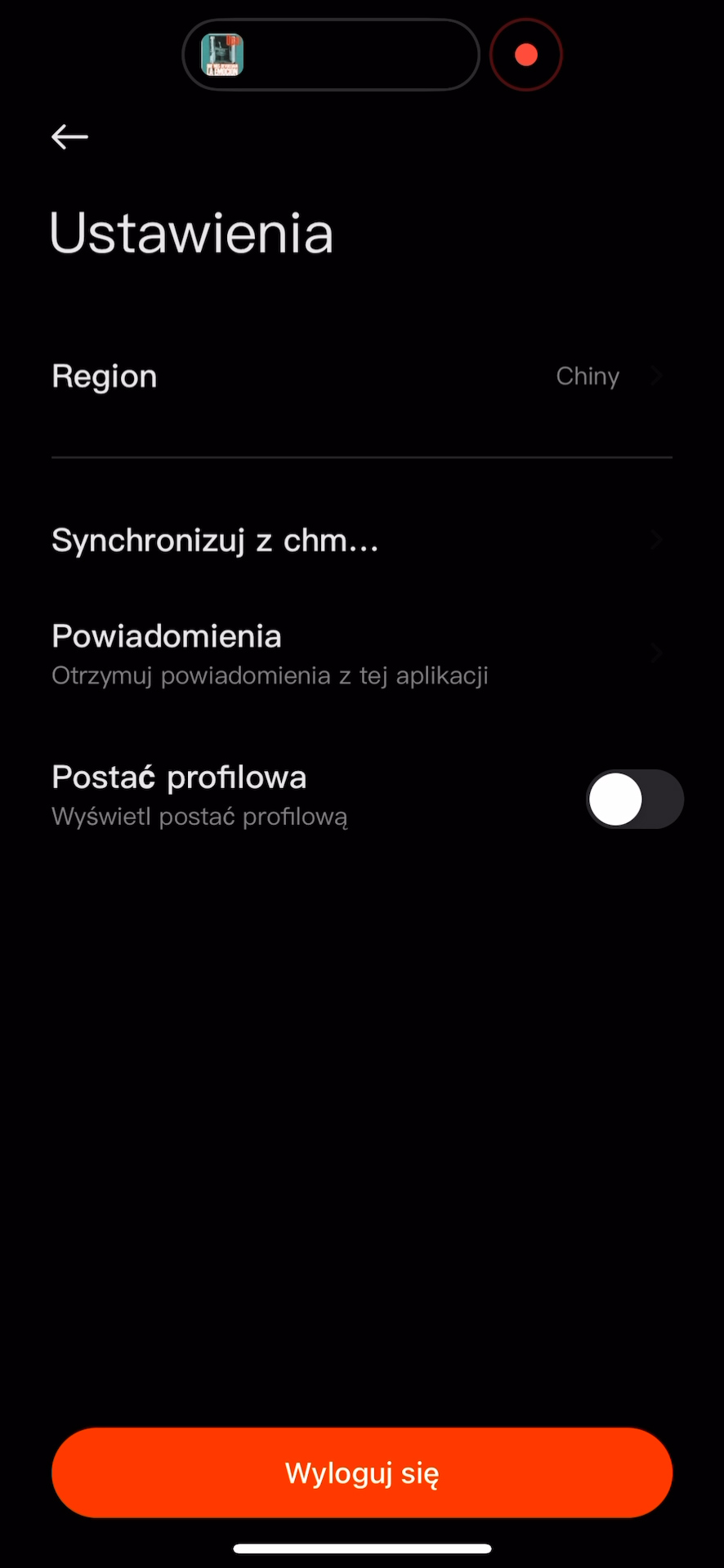Open Powiadomienia settings
This screenshot has height=1568, width=724.
point(362,654)
